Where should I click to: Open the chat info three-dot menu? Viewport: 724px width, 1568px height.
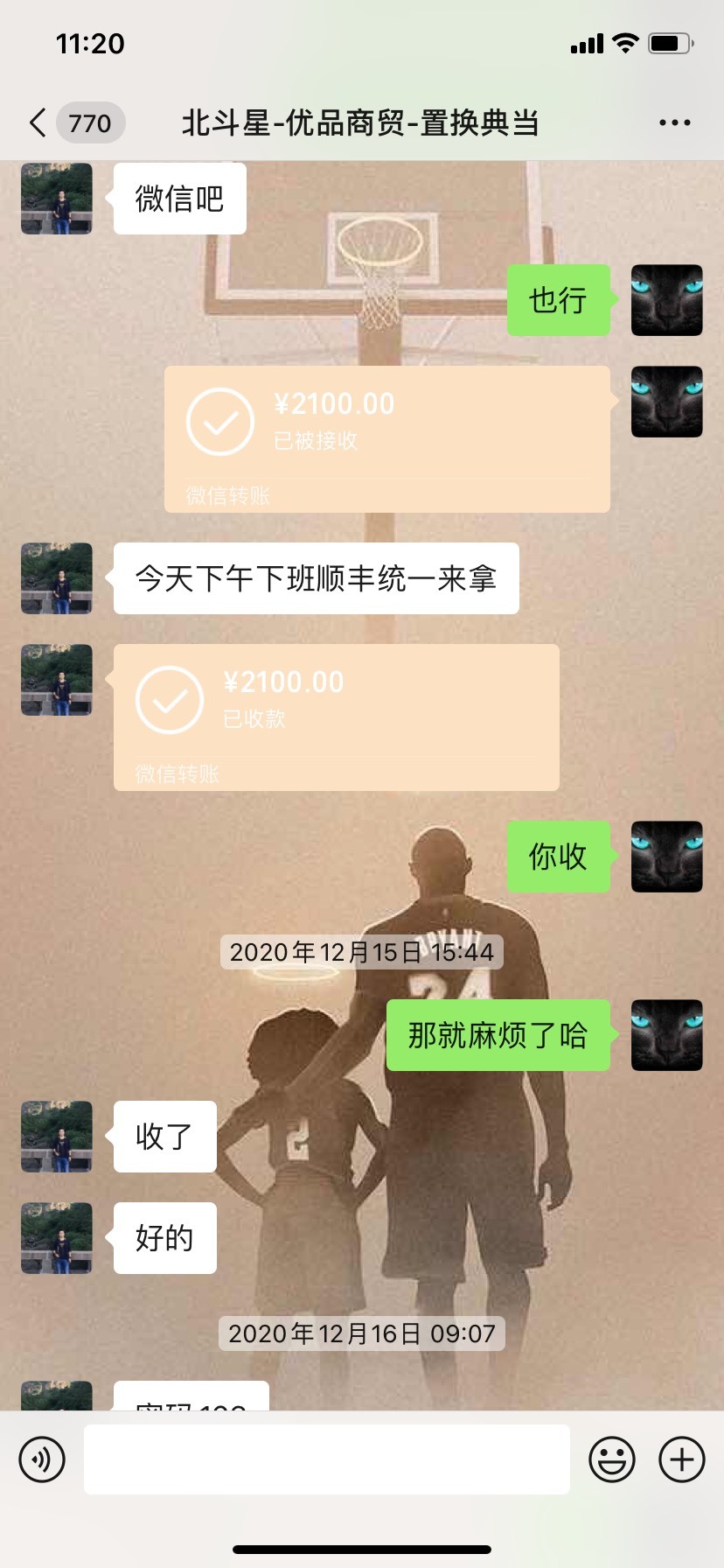coord(674,123)
